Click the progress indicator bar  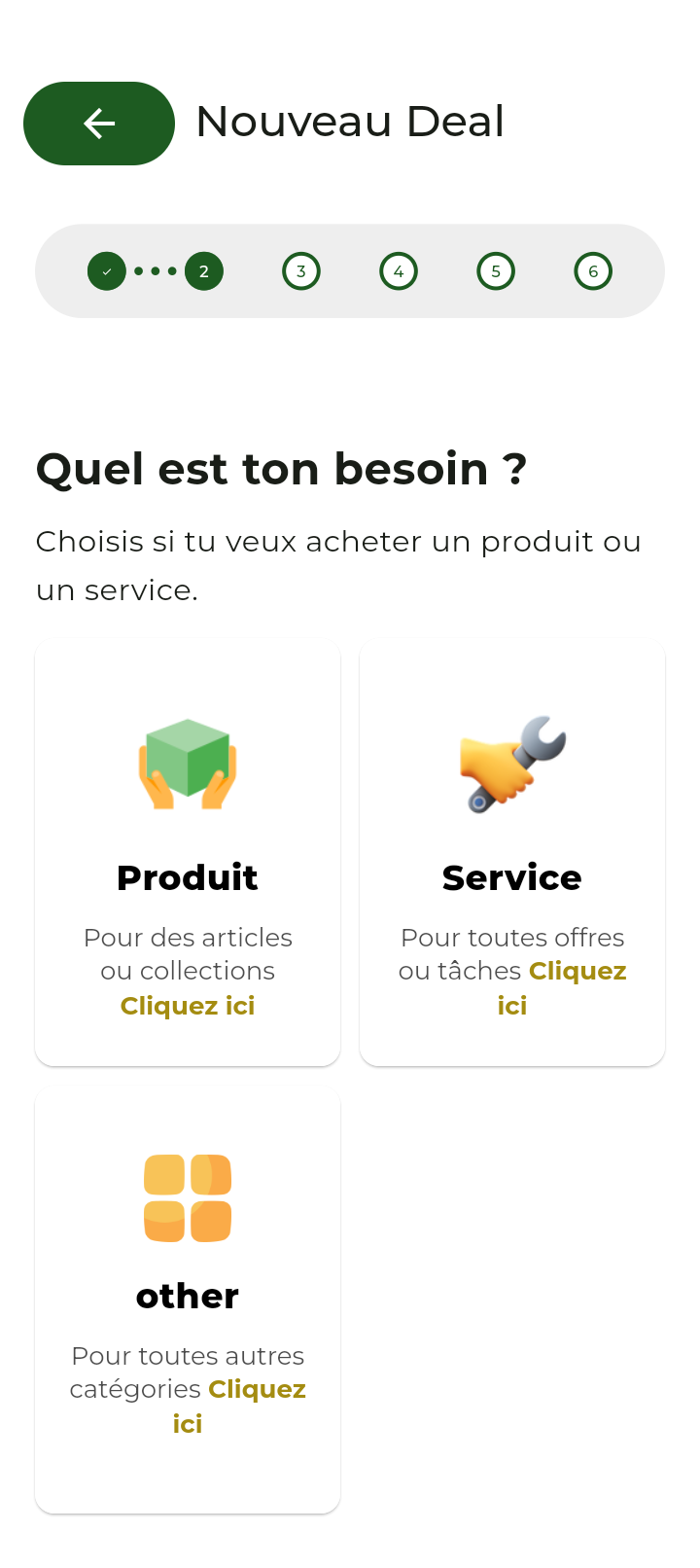click(x=350, y=271)
